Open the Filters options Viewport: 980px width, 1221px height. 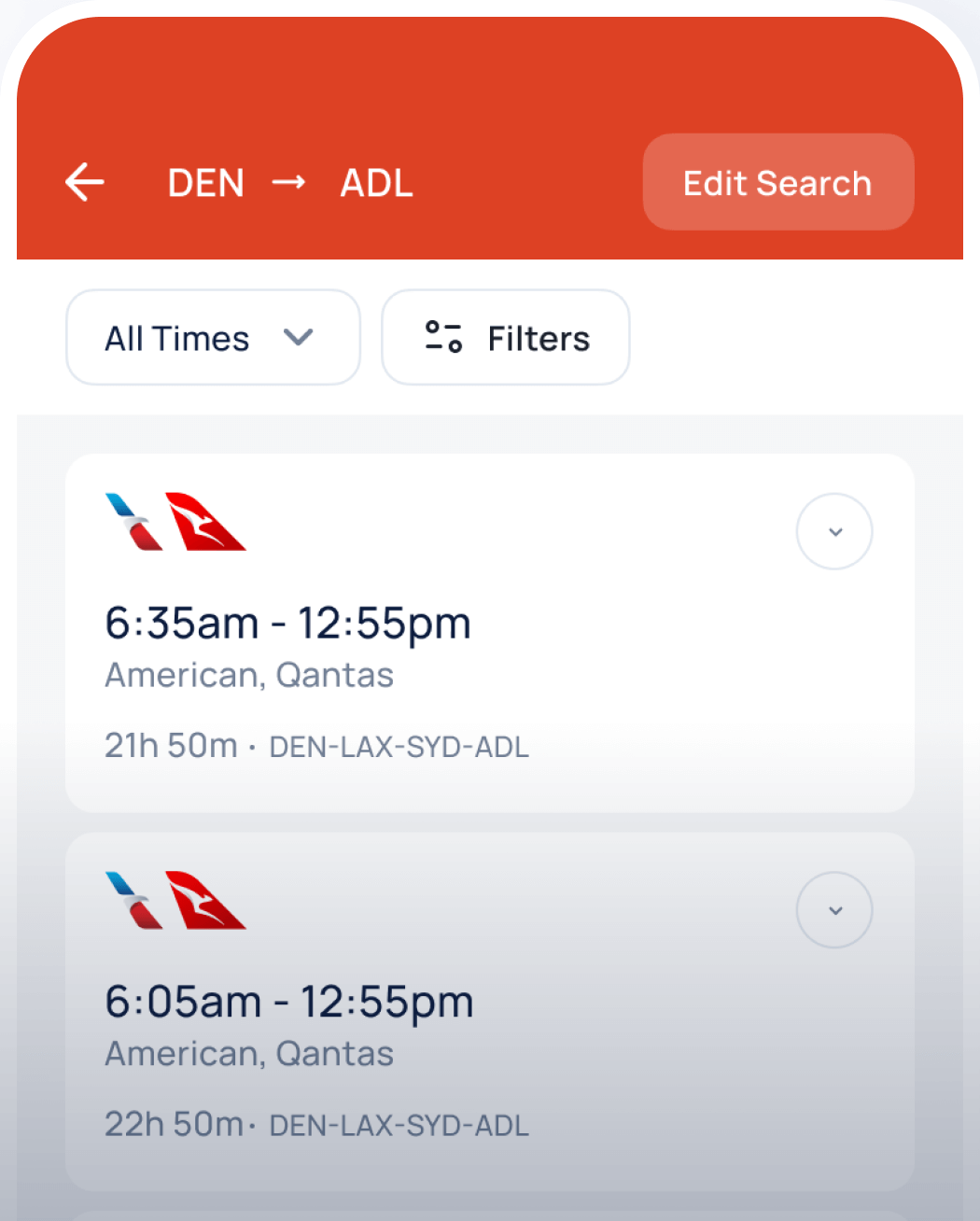[506, 338]
